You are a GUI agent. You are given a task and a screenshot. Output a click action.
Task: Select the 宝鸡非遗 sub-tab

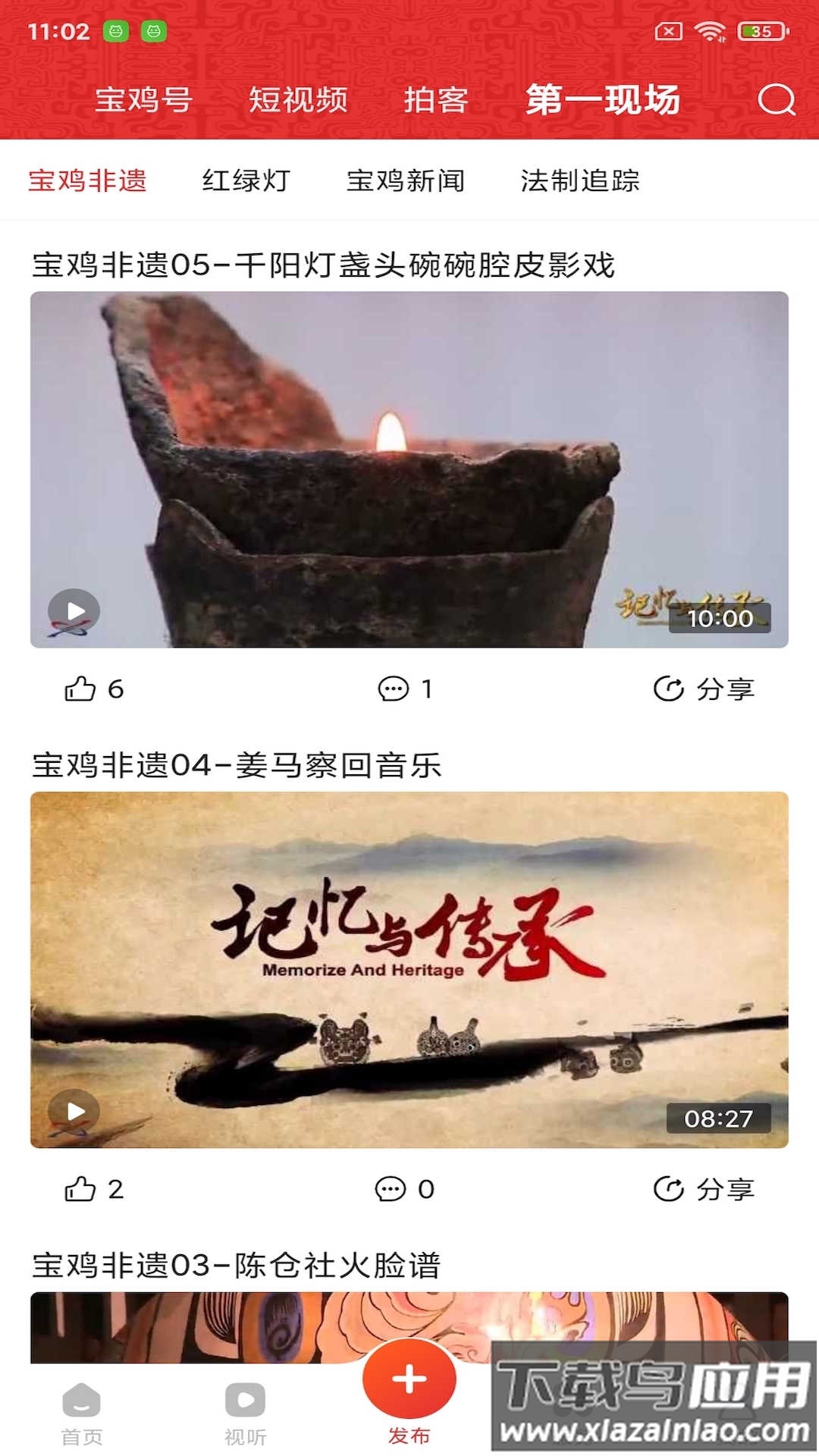coord(87,180)
